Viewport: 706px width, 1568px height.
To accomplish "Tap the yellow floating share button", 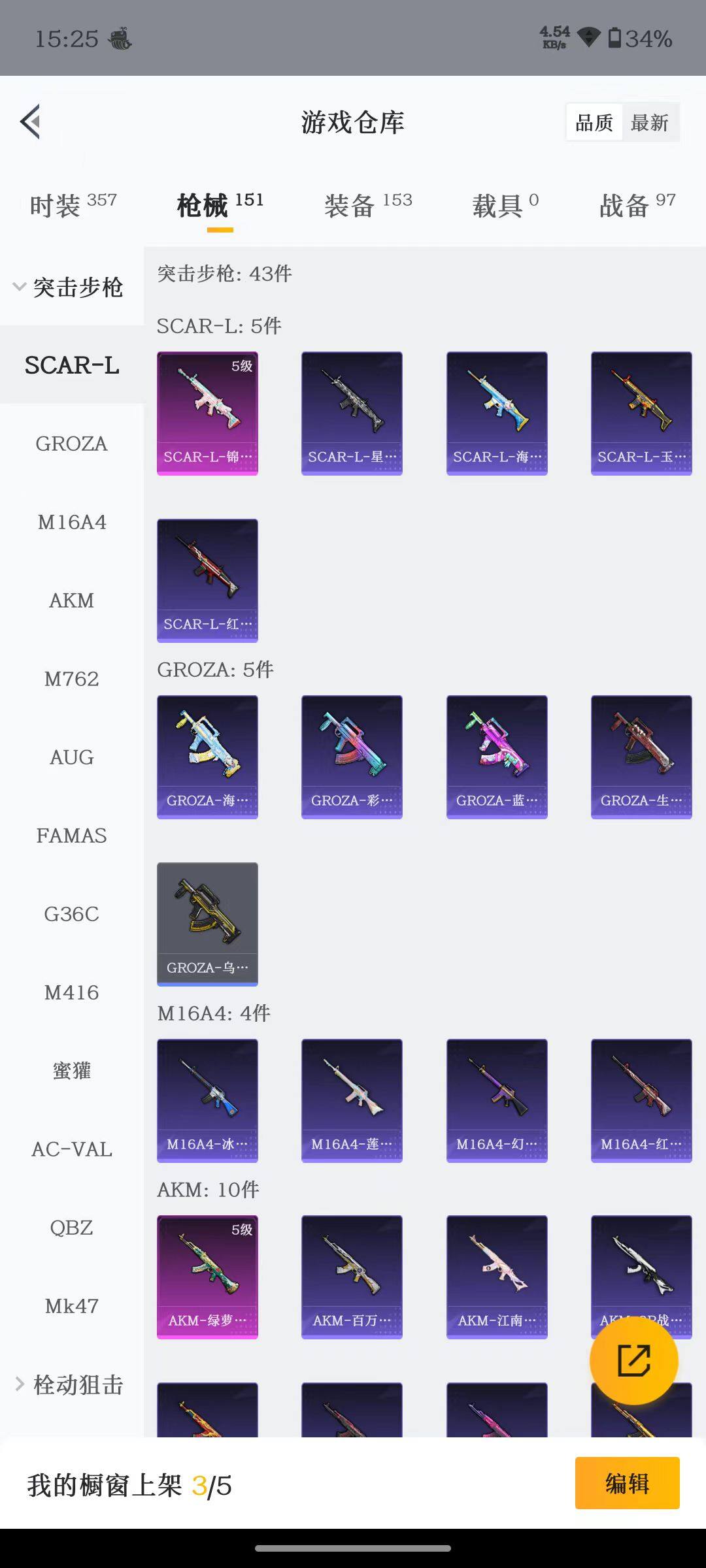I will pos(633,1361).
